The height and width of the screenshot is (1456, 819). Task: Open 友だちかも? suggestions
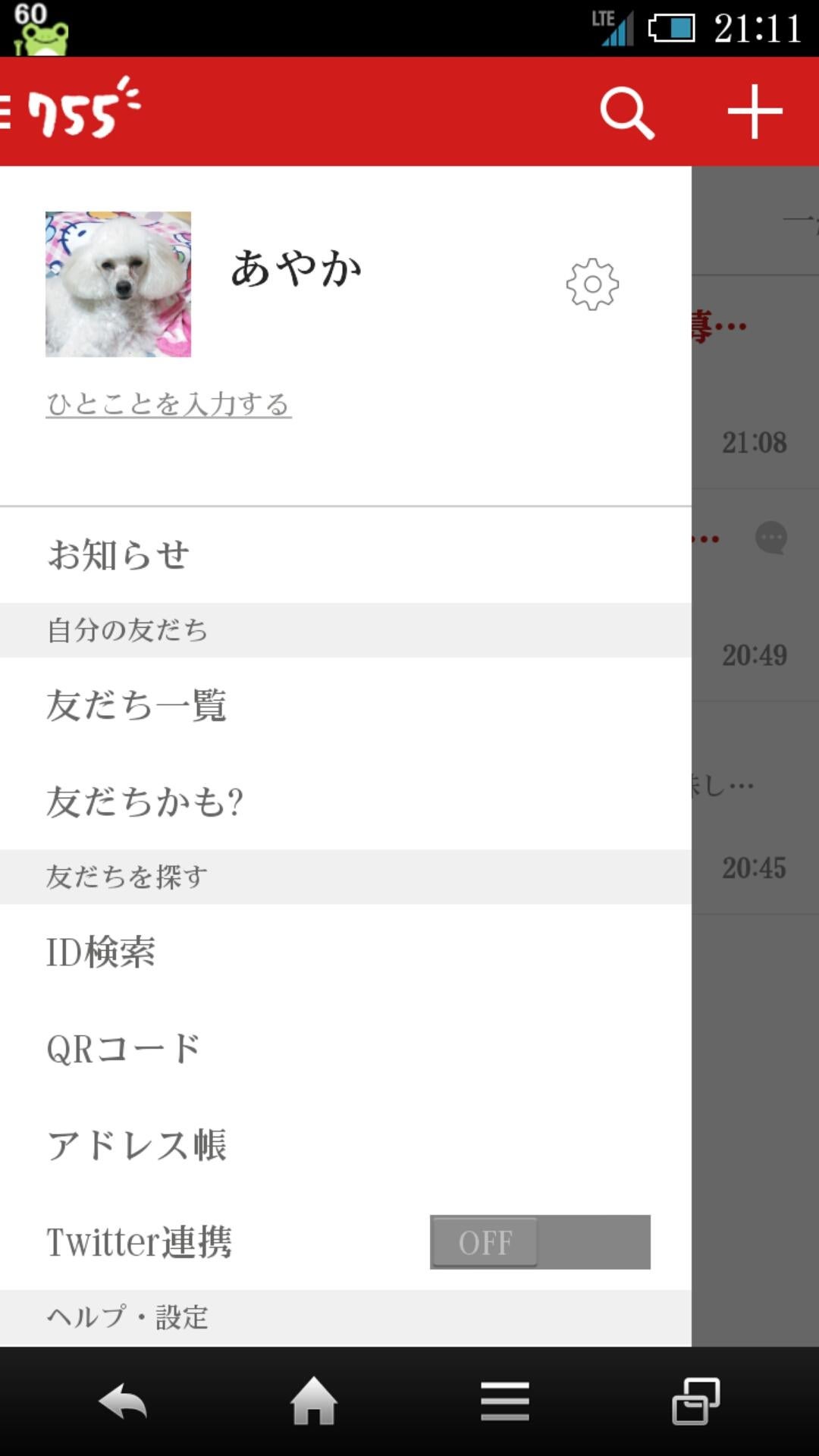(x=148, y=800)
